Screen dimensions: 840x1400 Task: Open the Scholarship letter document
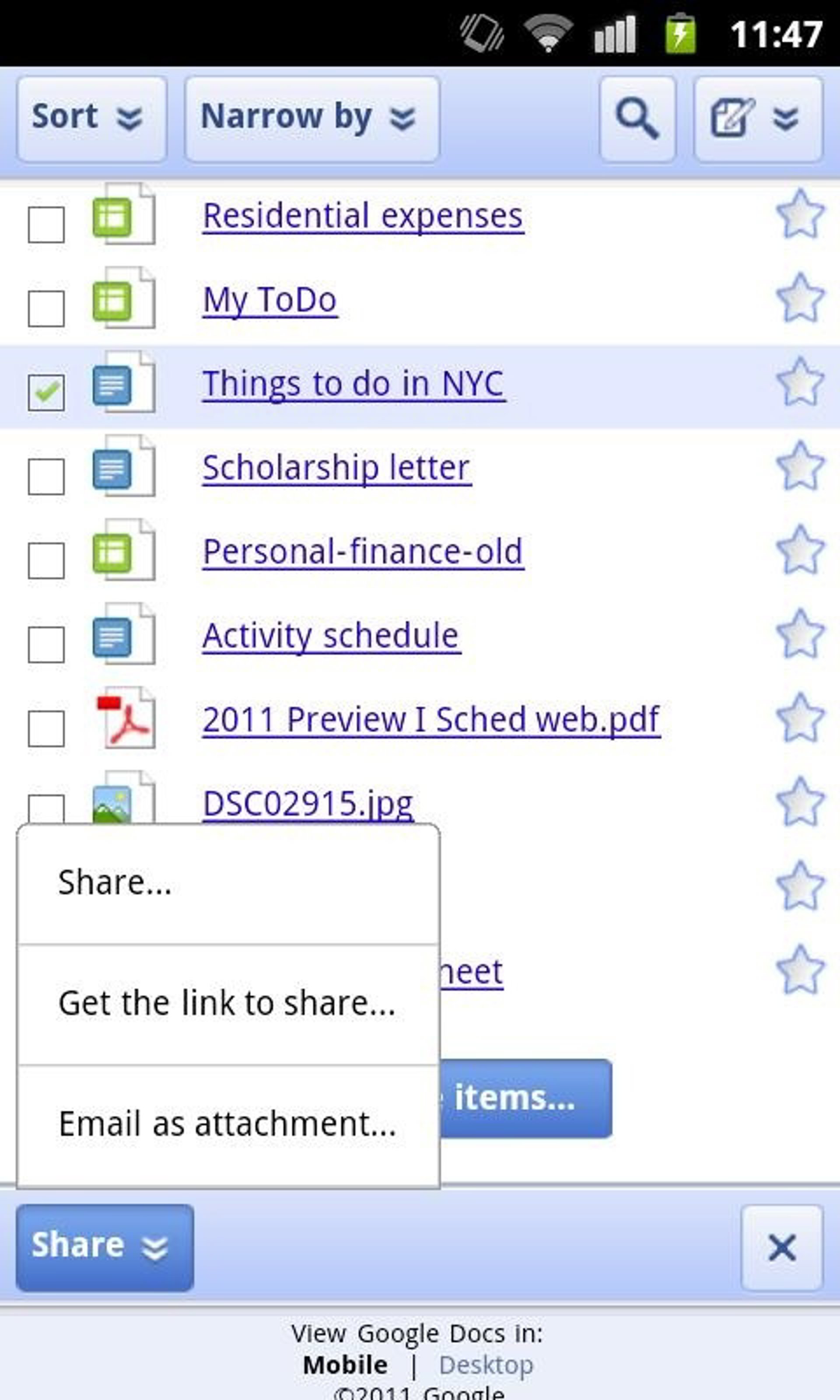click(x=336, y=468)
